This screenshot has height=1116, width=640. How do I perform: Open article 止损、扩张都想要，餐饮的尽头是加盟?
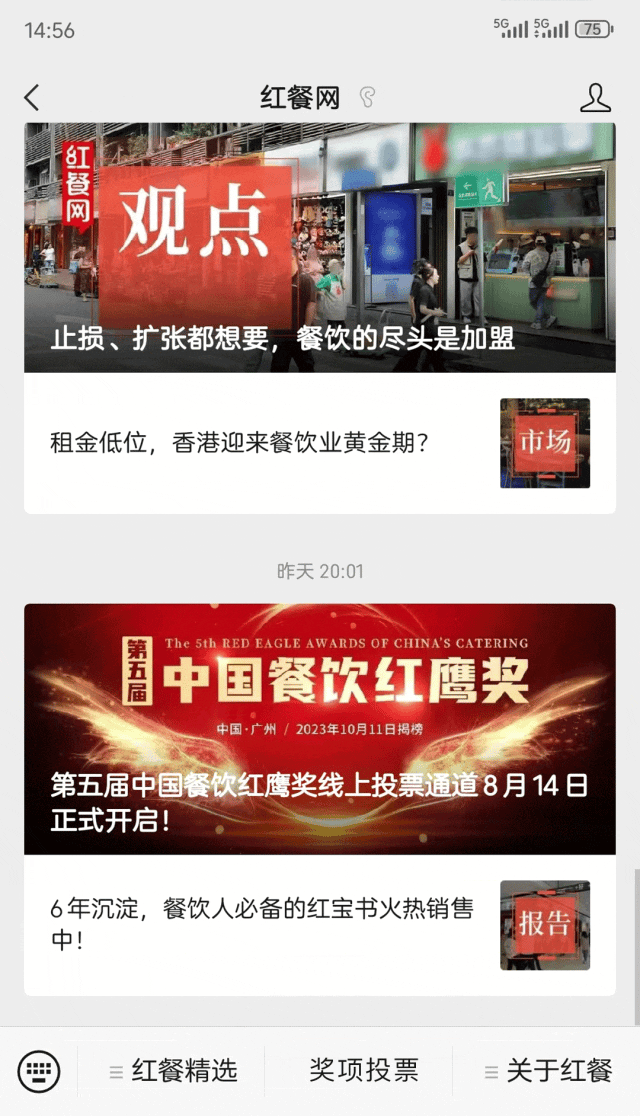[319, 248]
